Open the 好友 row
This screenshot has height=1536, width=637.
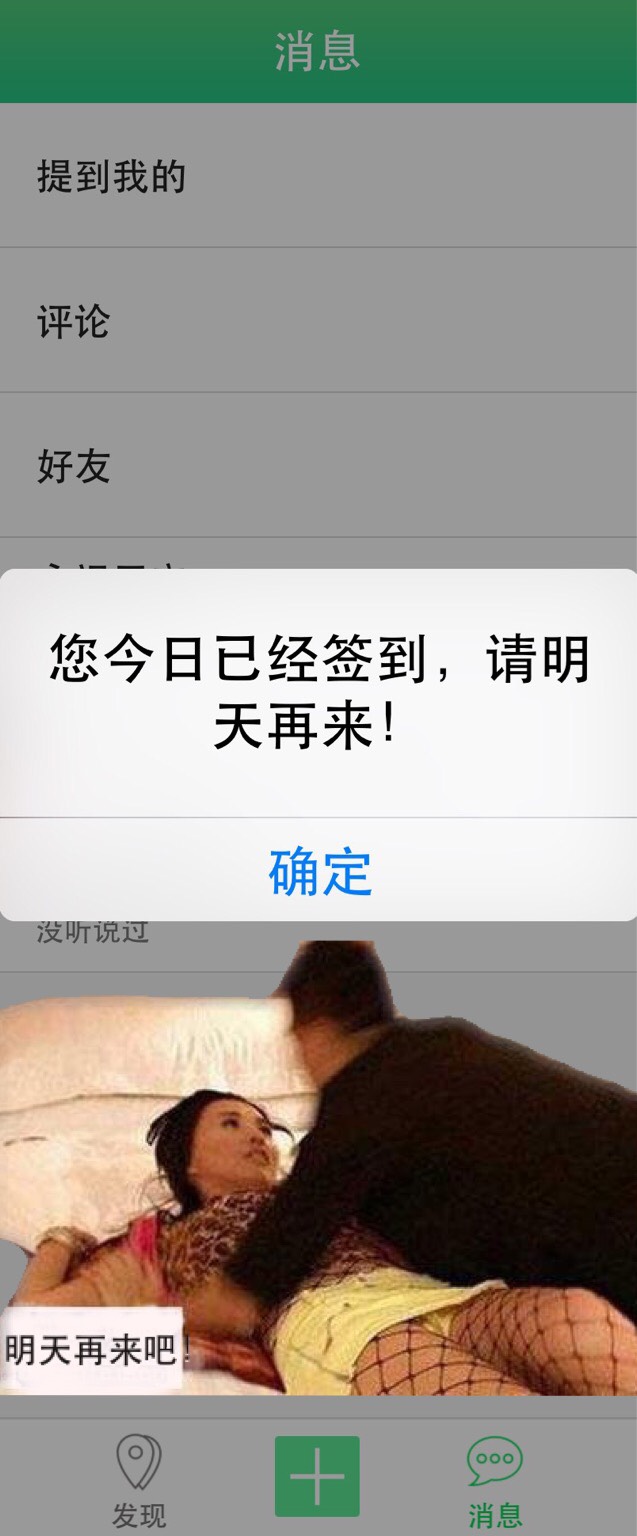318,466
